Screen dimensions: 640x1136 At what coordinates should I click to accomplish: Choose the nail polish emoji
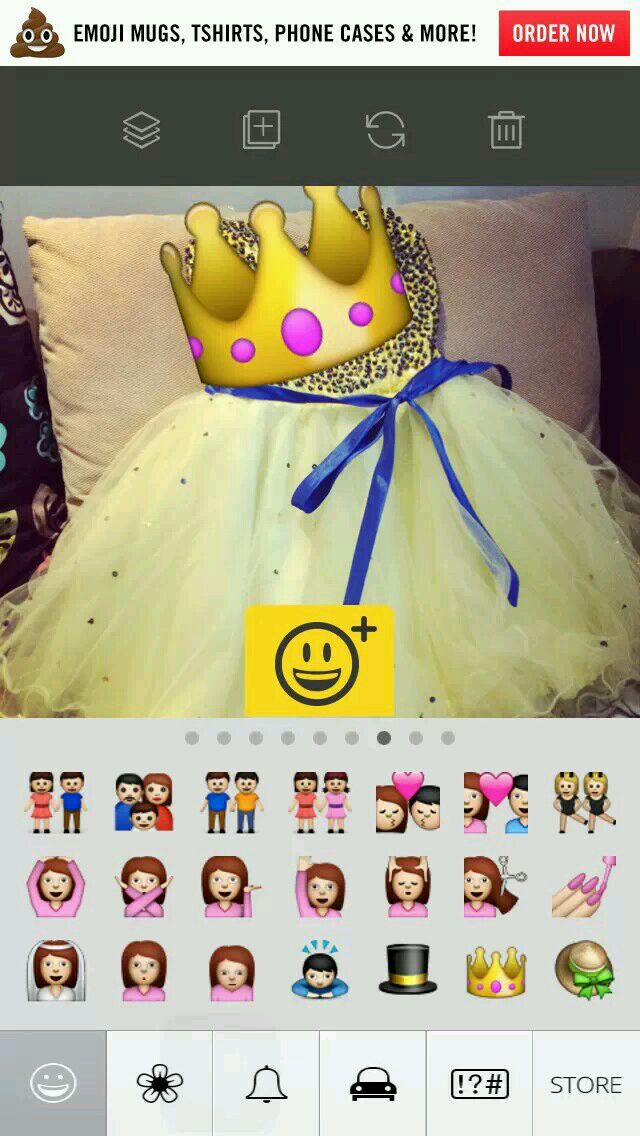click(583, 887)
